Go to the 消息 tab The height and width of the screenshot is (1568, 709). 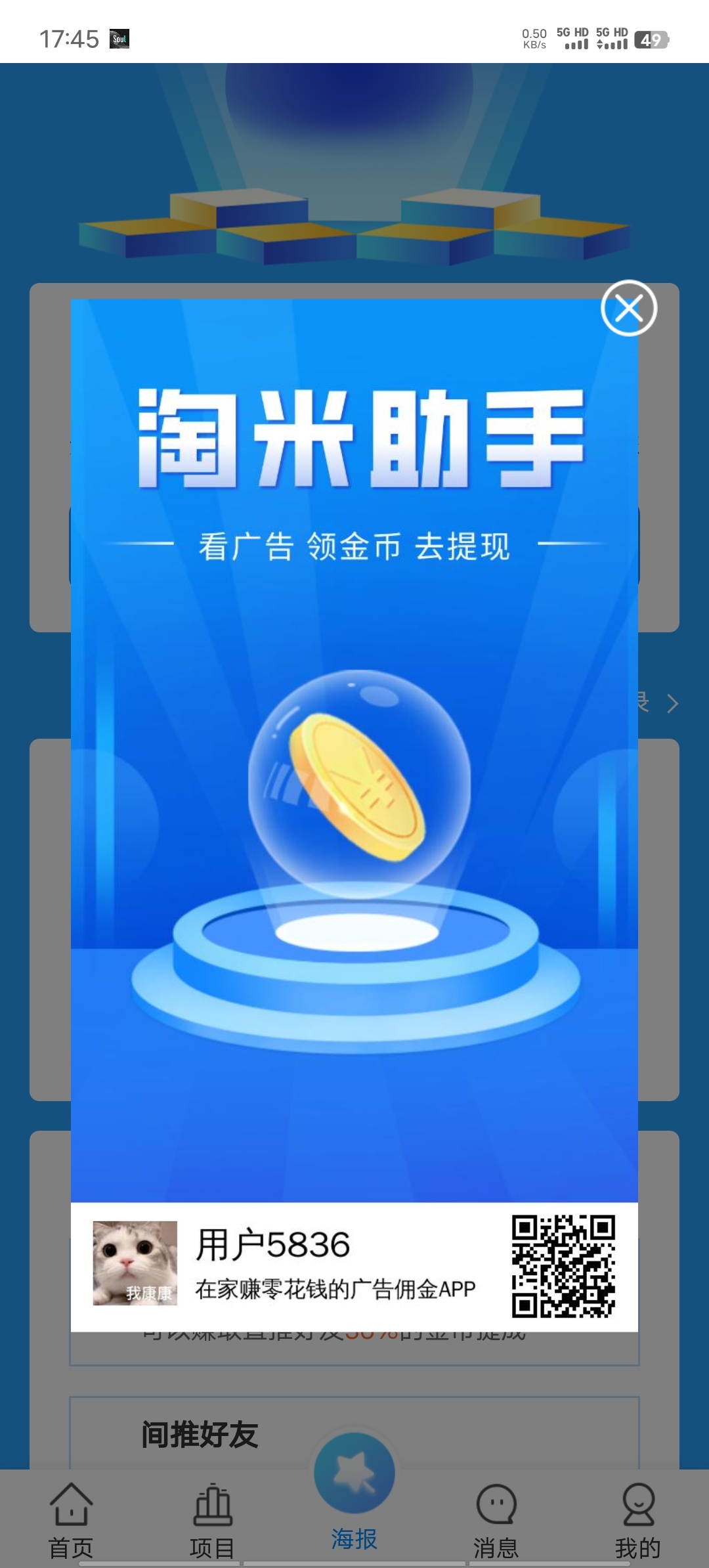coord(496,1519)
